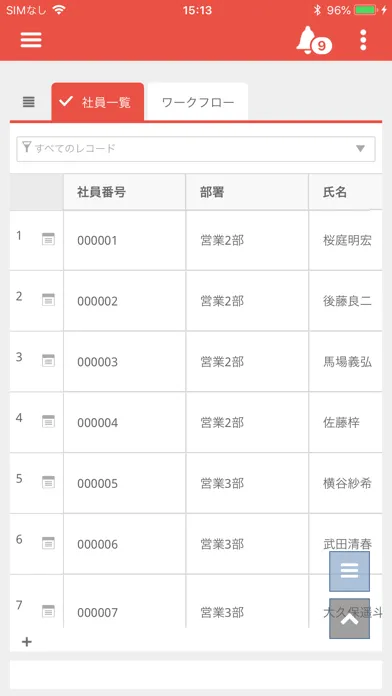Open the record detail icon for row 4
392x696 pixels.
(x=48, y=421)
